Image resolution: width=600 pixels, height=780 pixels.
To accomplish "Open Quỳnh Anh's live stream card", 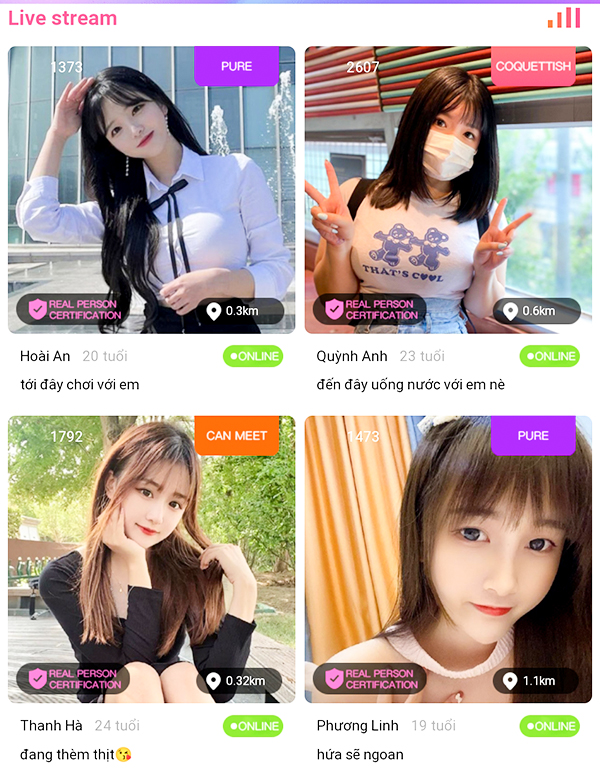I will 447,190.
